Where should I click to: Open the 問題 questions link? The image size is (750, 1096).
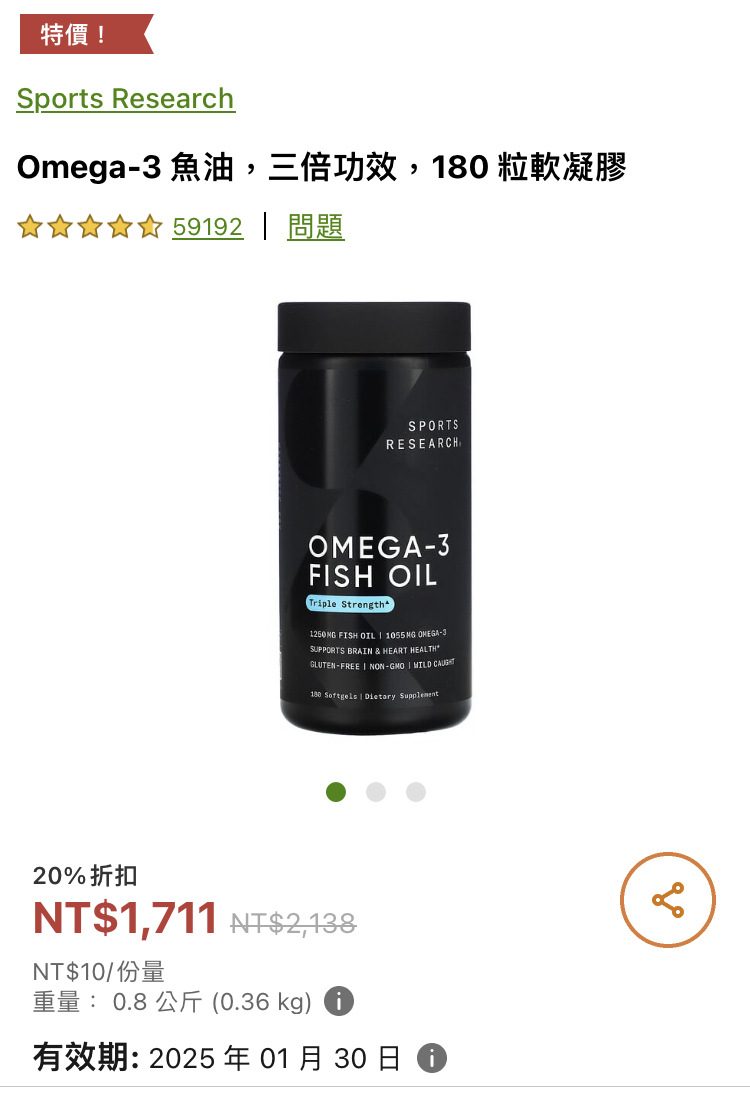[x=315, y=227]
